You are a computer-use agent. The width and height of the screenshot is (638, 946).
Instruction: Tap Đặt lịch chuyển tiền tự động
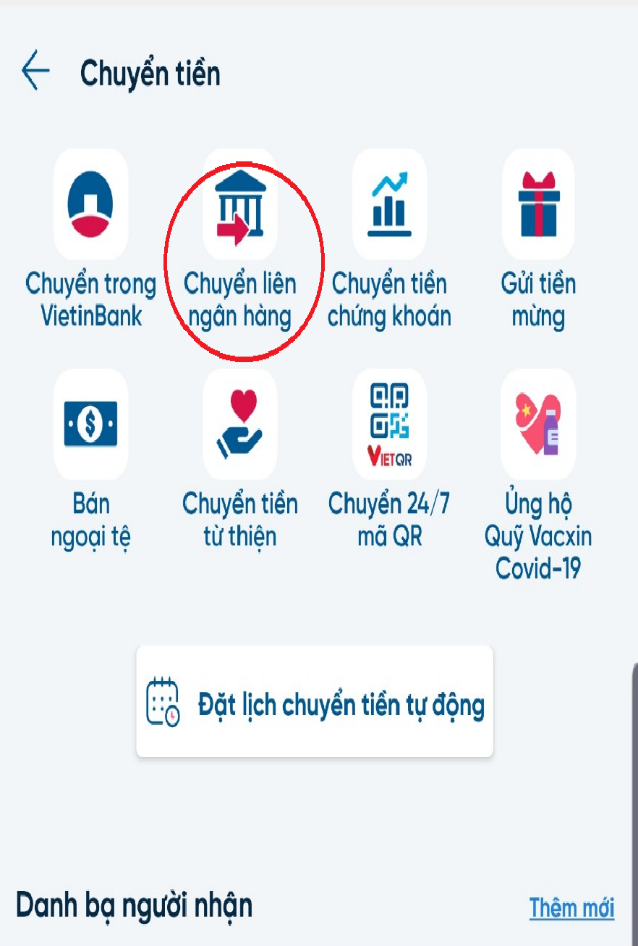click(314, 701)
